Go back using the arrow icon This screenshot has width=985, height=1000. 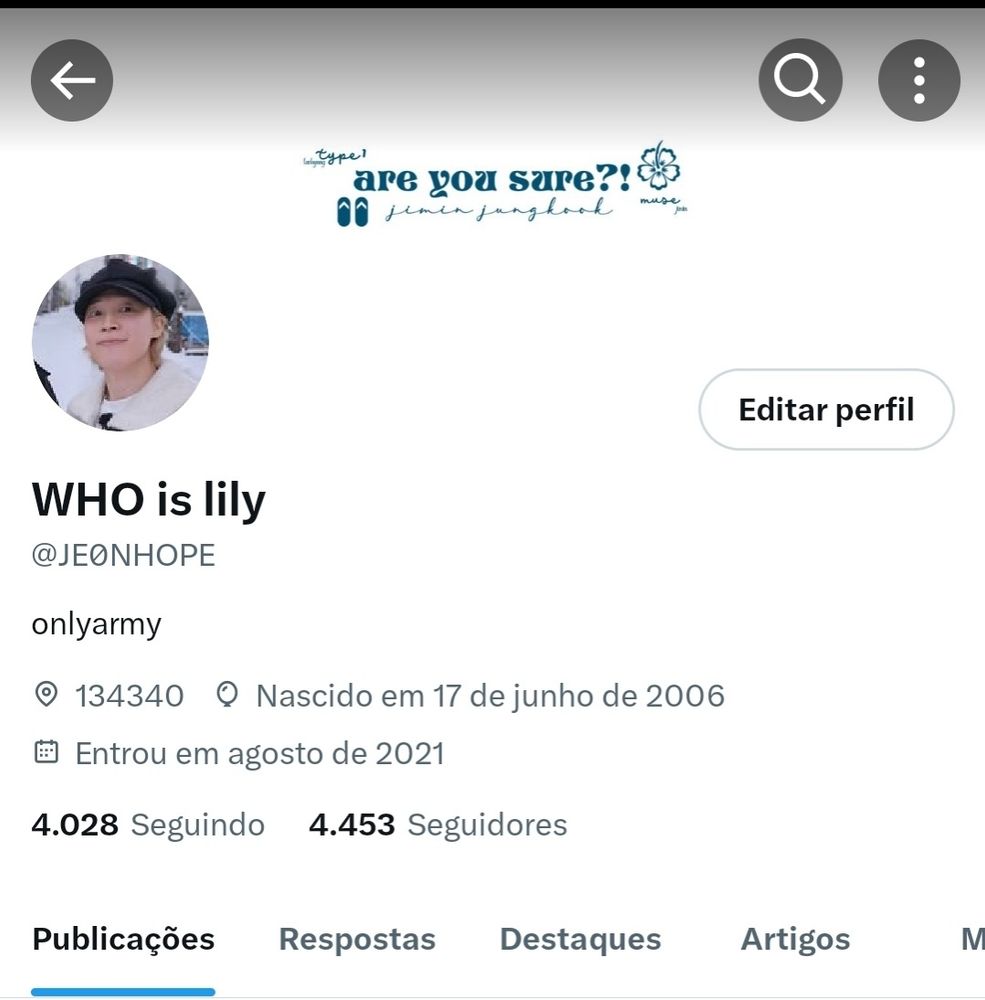tap(72, 81)
